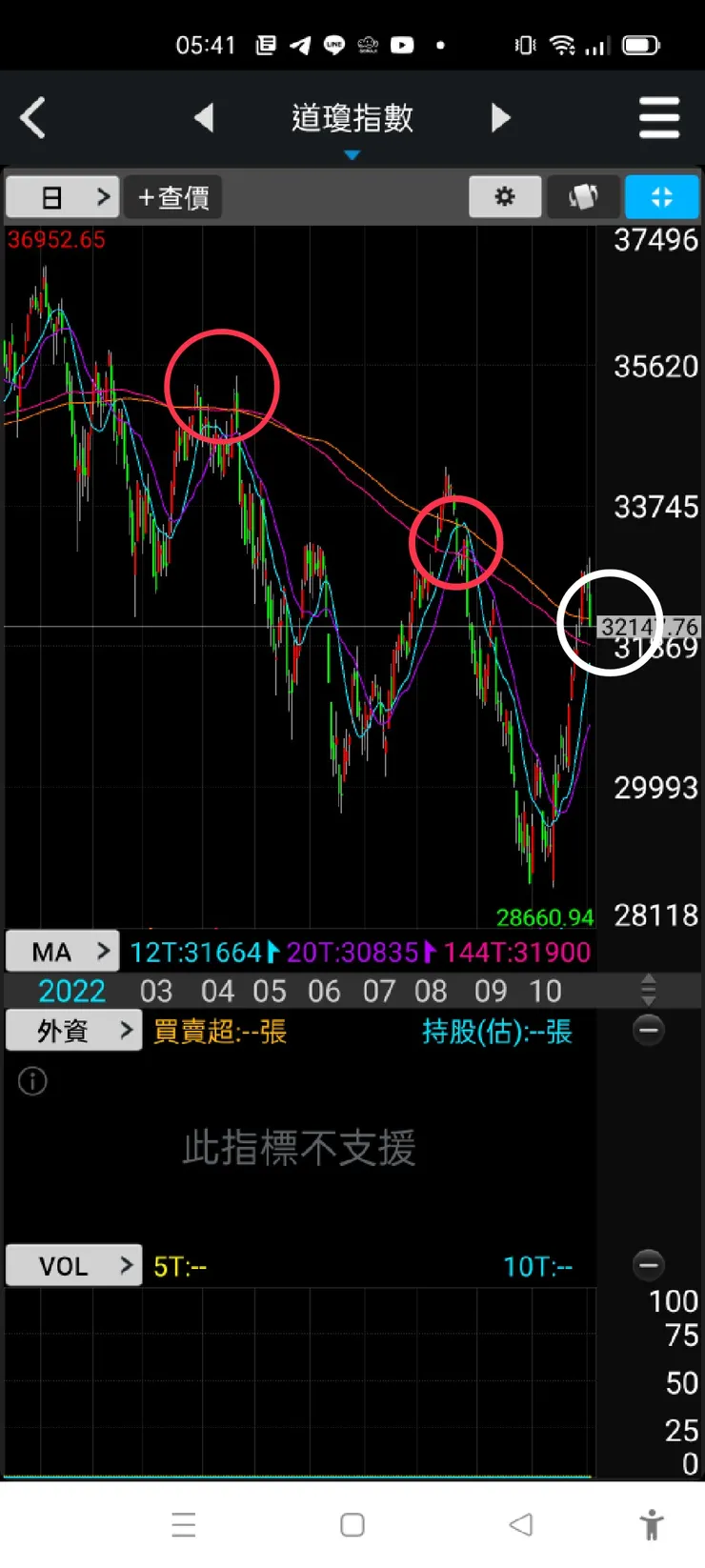Open chart settings gear
This screenshot has height=1568, width=705.
tap(505, 197)
